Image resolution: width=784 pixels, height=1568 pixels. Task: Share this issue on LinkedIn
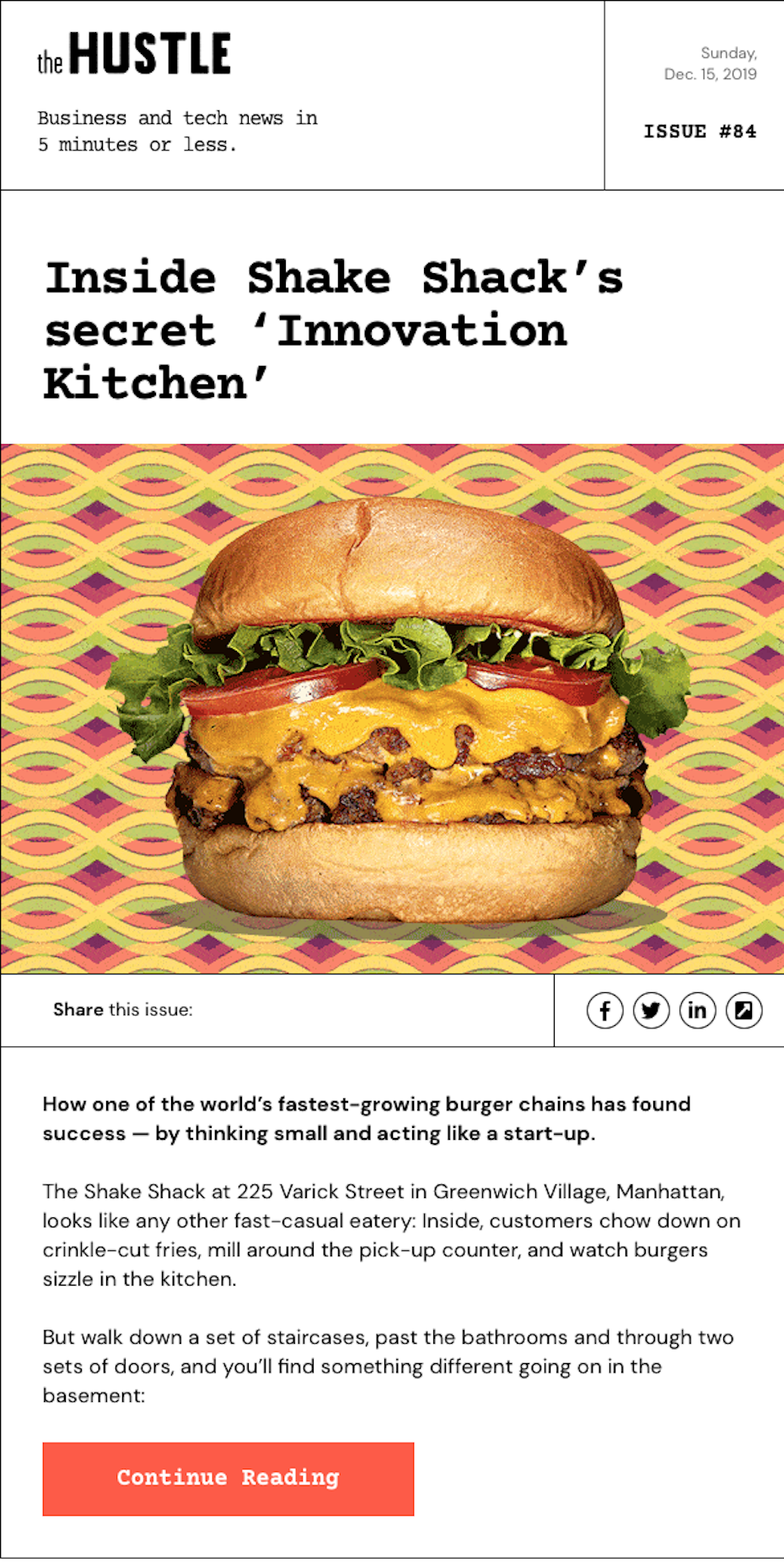coord(697,1010)
